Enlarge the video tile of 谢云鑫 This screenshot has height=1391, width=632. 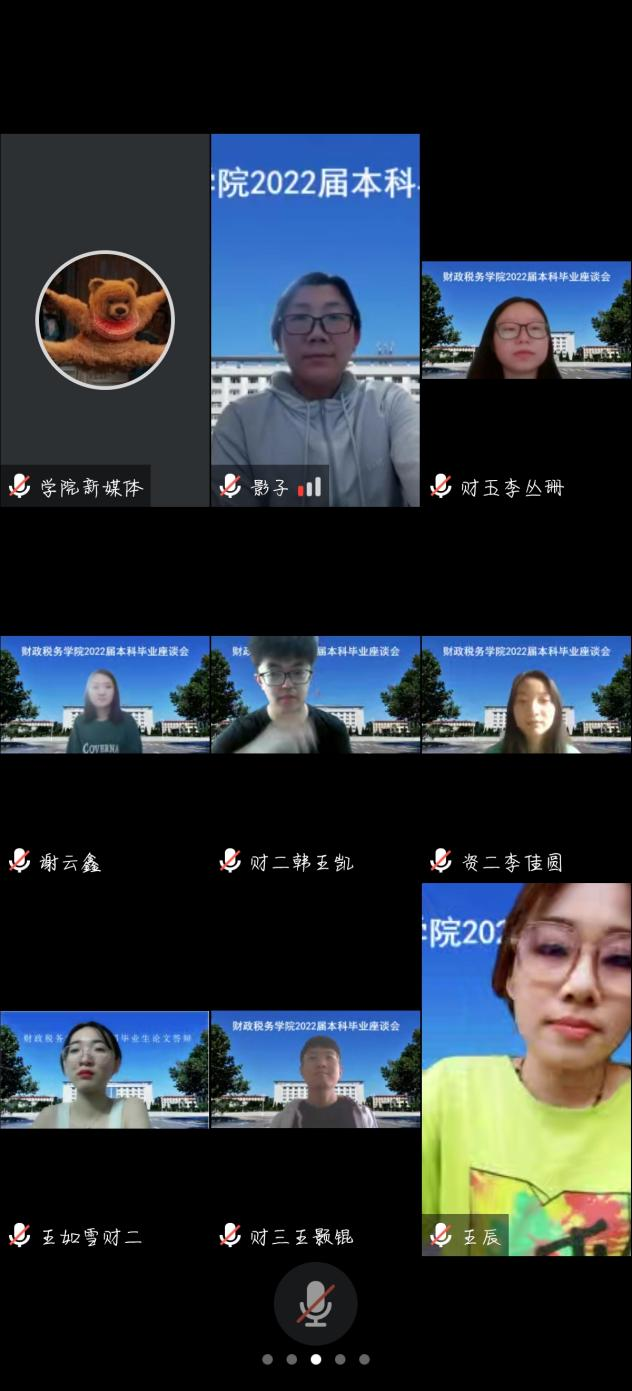105,694
